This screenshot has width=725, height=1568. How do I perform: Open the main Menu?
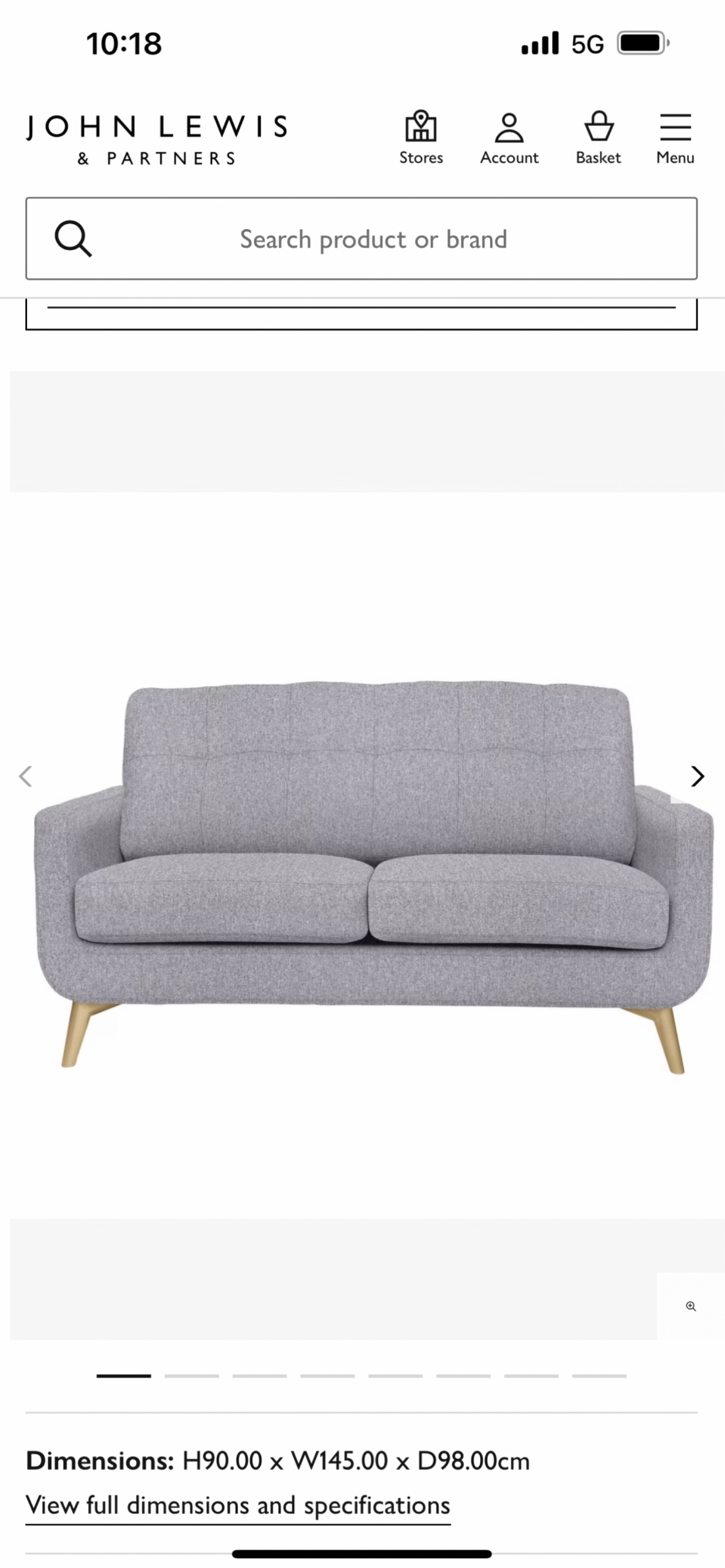pyautogui.click(x=675, y=138)
